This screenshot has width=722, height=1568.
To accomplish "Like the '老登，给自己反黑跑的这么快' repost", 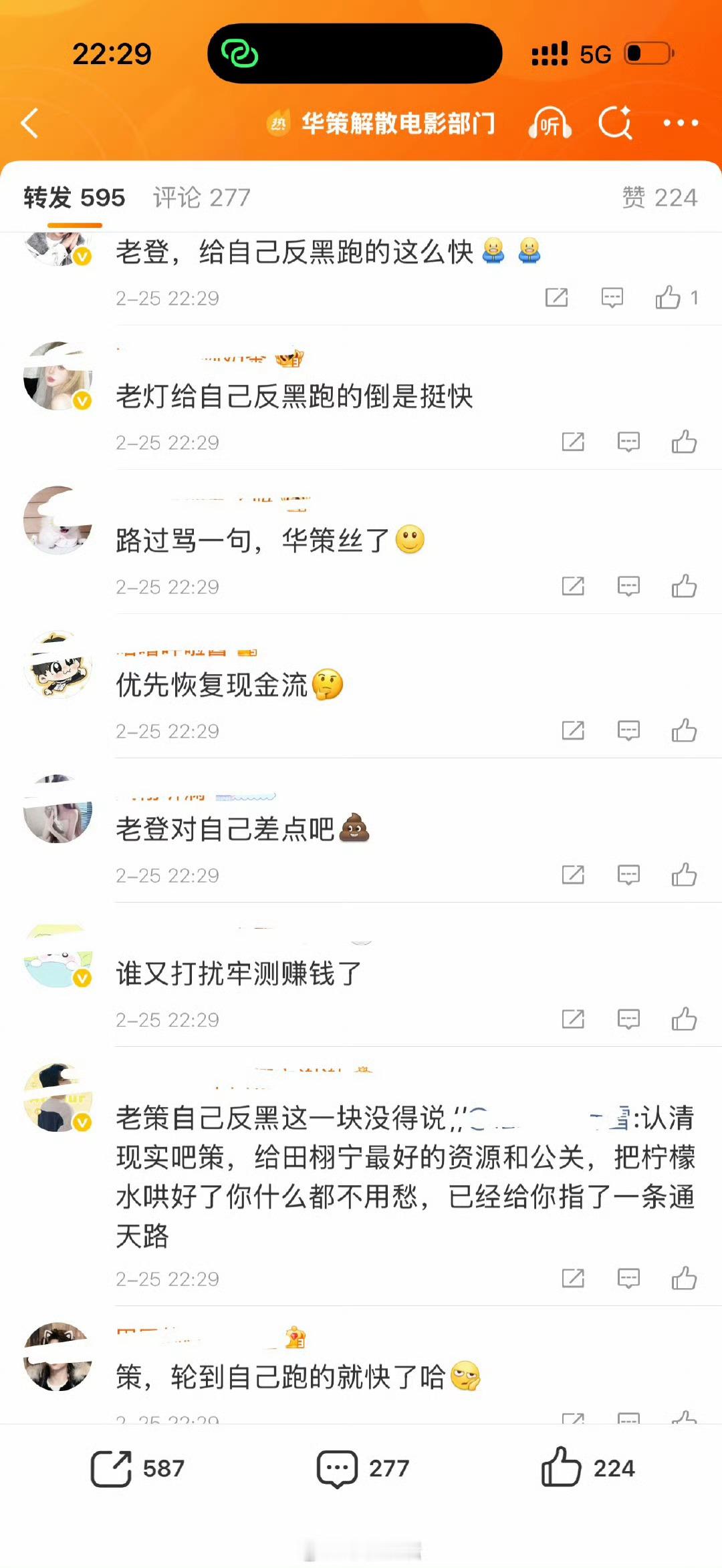I will [670, 298].
